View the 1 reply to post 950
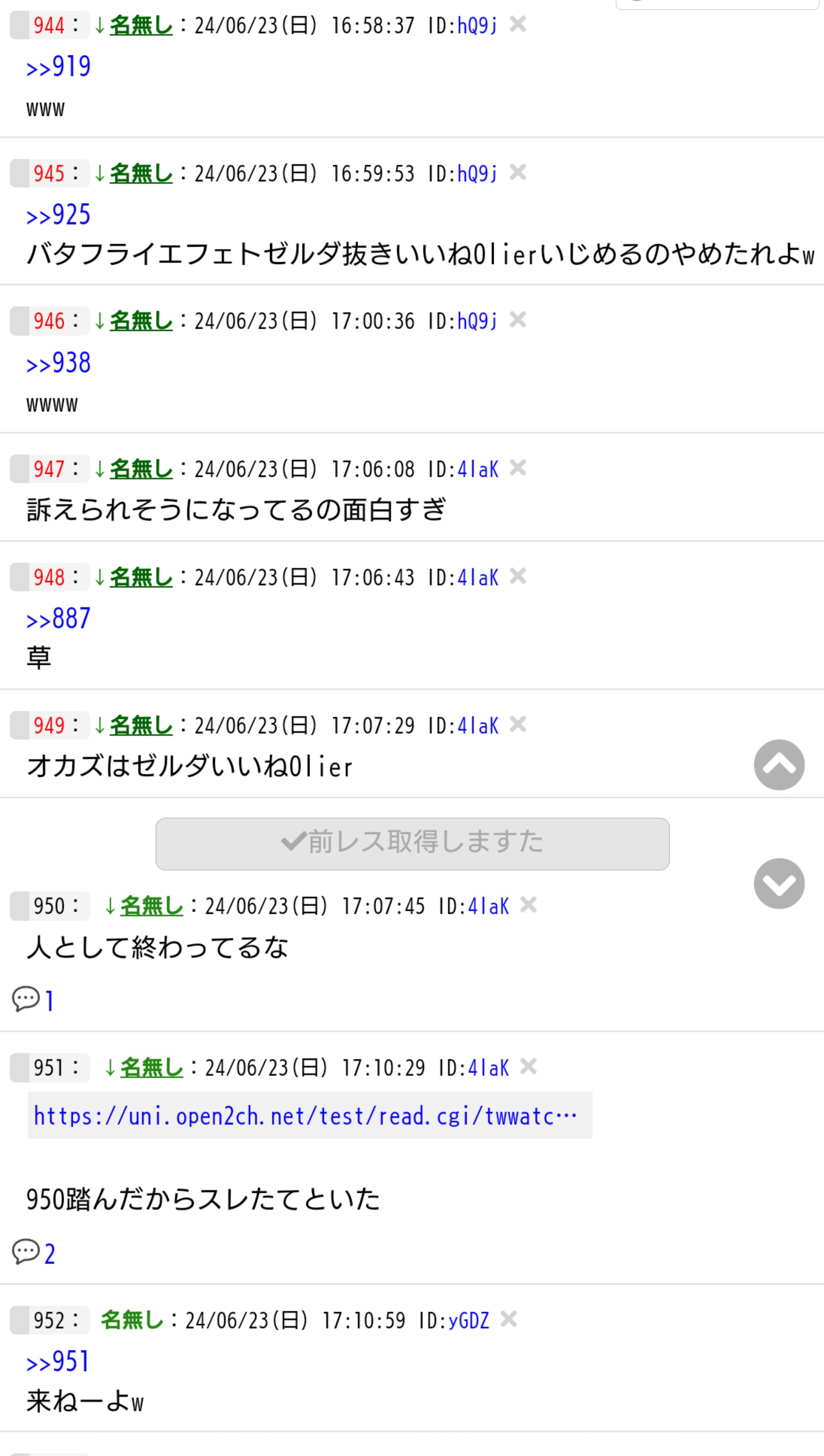Screen dimensions: 824x1456 coord(34,1000)
